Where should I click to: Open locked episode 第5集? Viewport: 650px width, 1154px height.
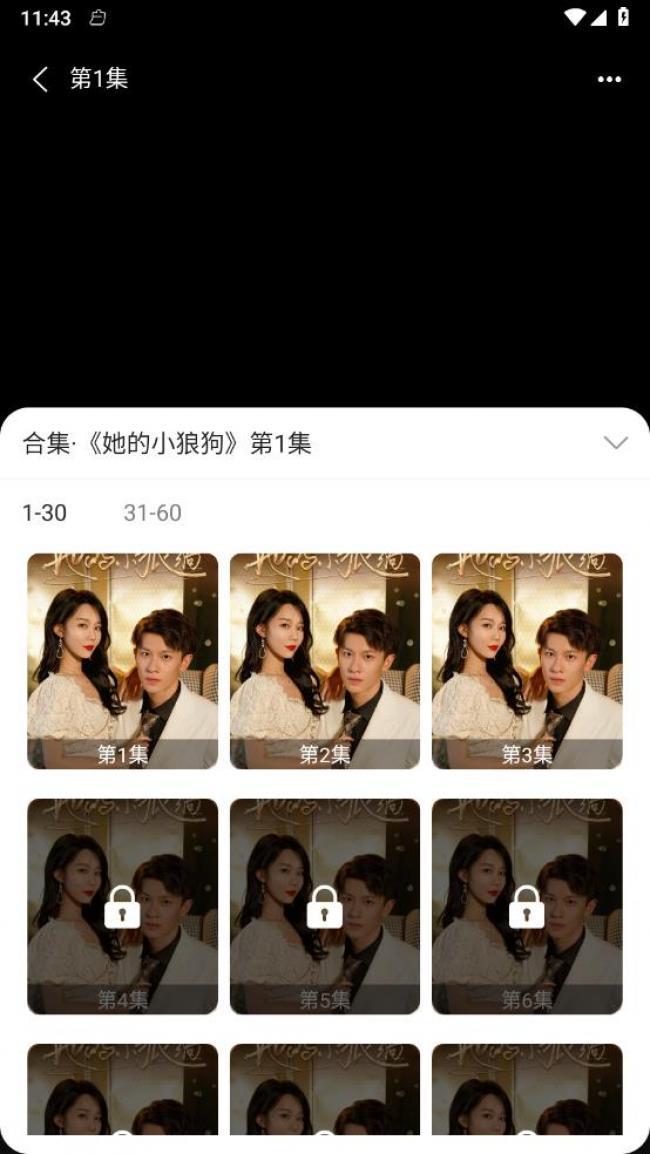(325, 906)
